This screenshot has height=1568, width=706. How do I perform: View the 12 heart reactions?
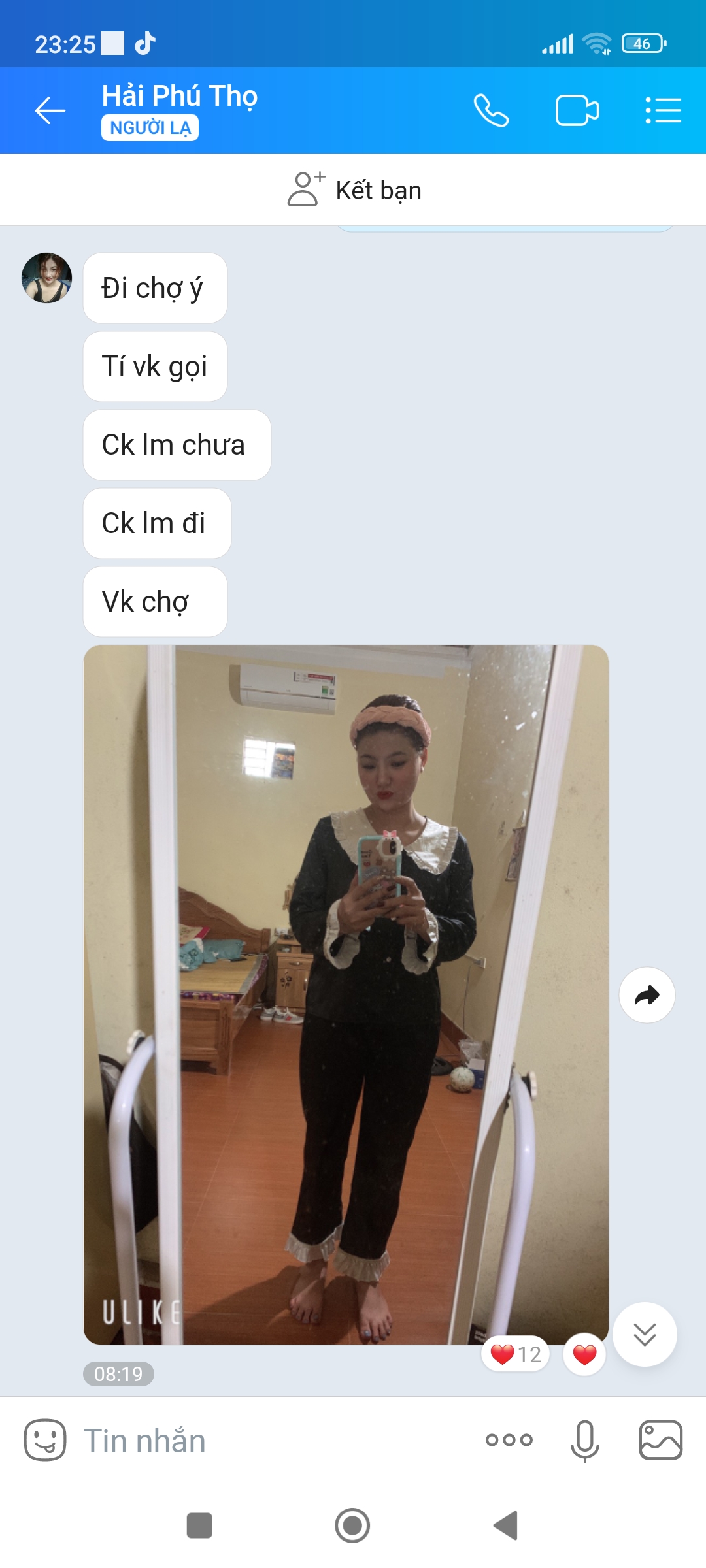pyautogui.click(x=516, y=1354)
